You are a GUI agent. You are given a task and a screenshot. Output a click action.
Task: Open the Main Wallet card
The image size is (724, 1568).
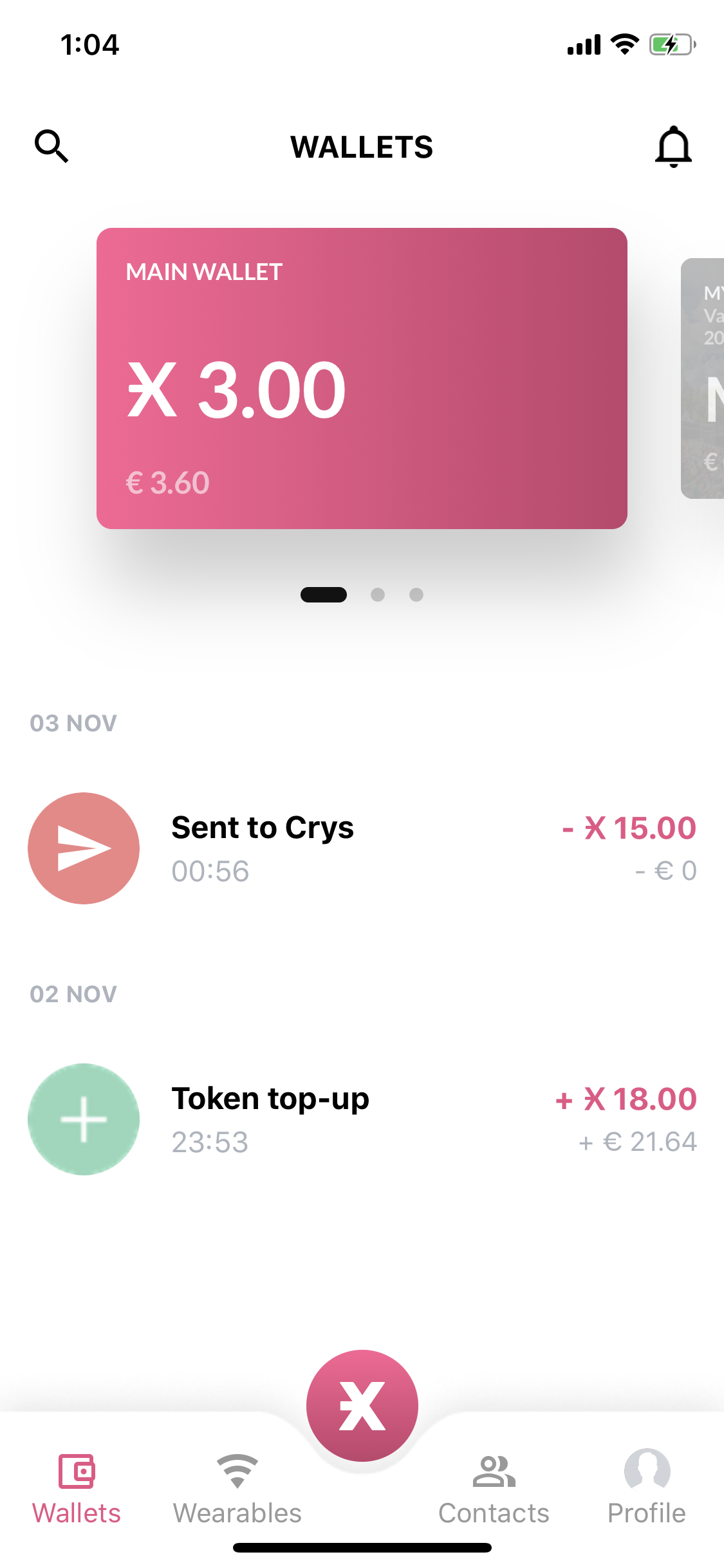362,378
